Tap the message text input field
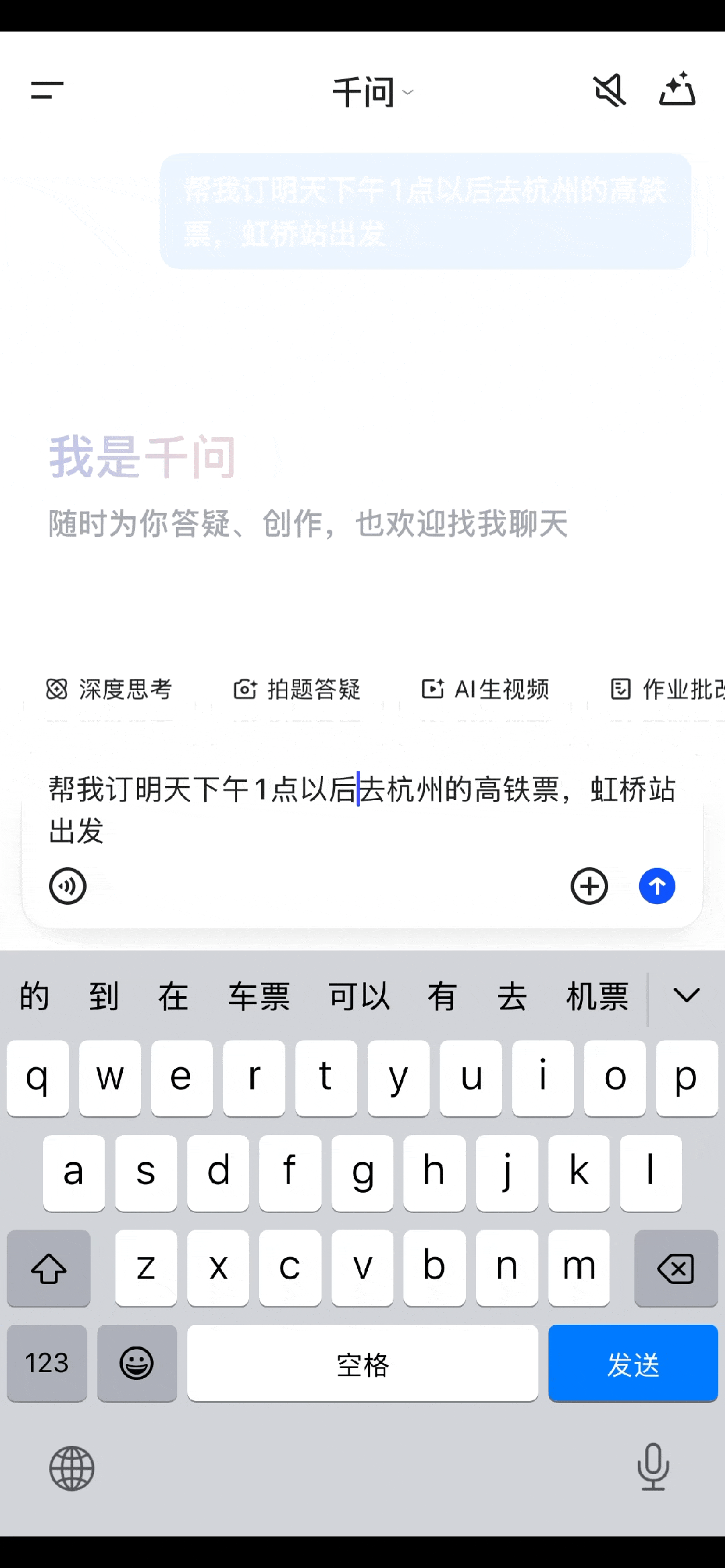The height and width of the screenshot is (1568, 725). point(362,810)
